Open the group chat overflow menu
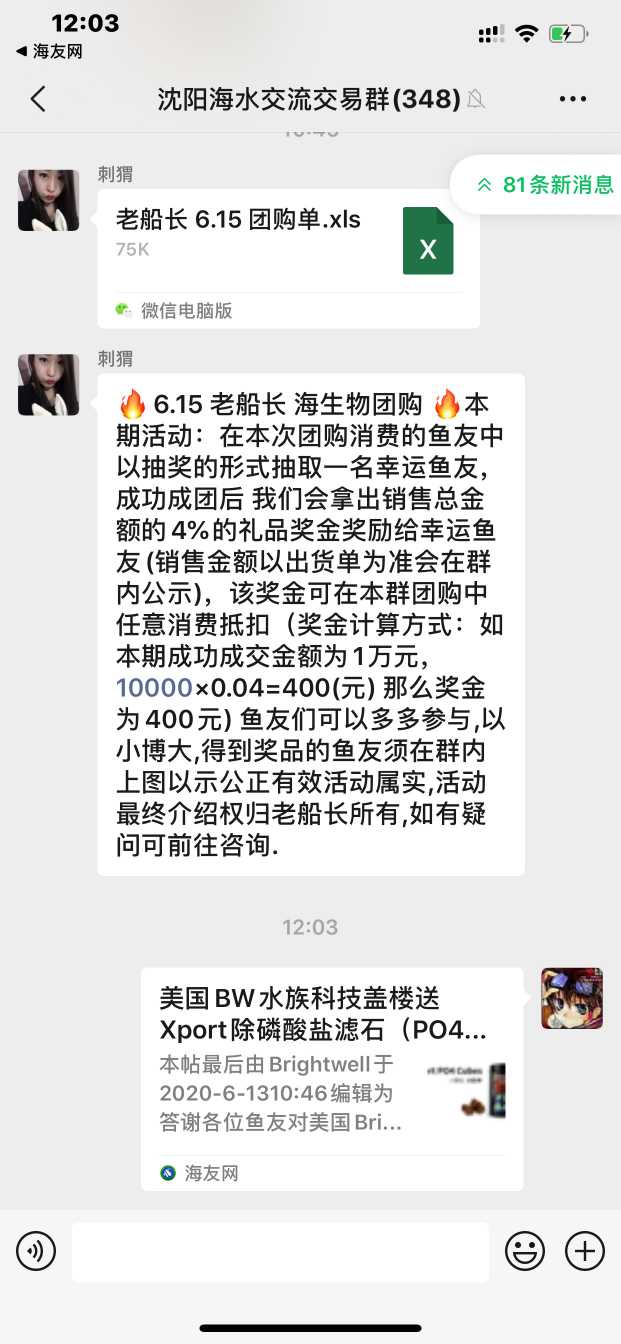This screenshot has width=621, height=1344. click(573, 99)
